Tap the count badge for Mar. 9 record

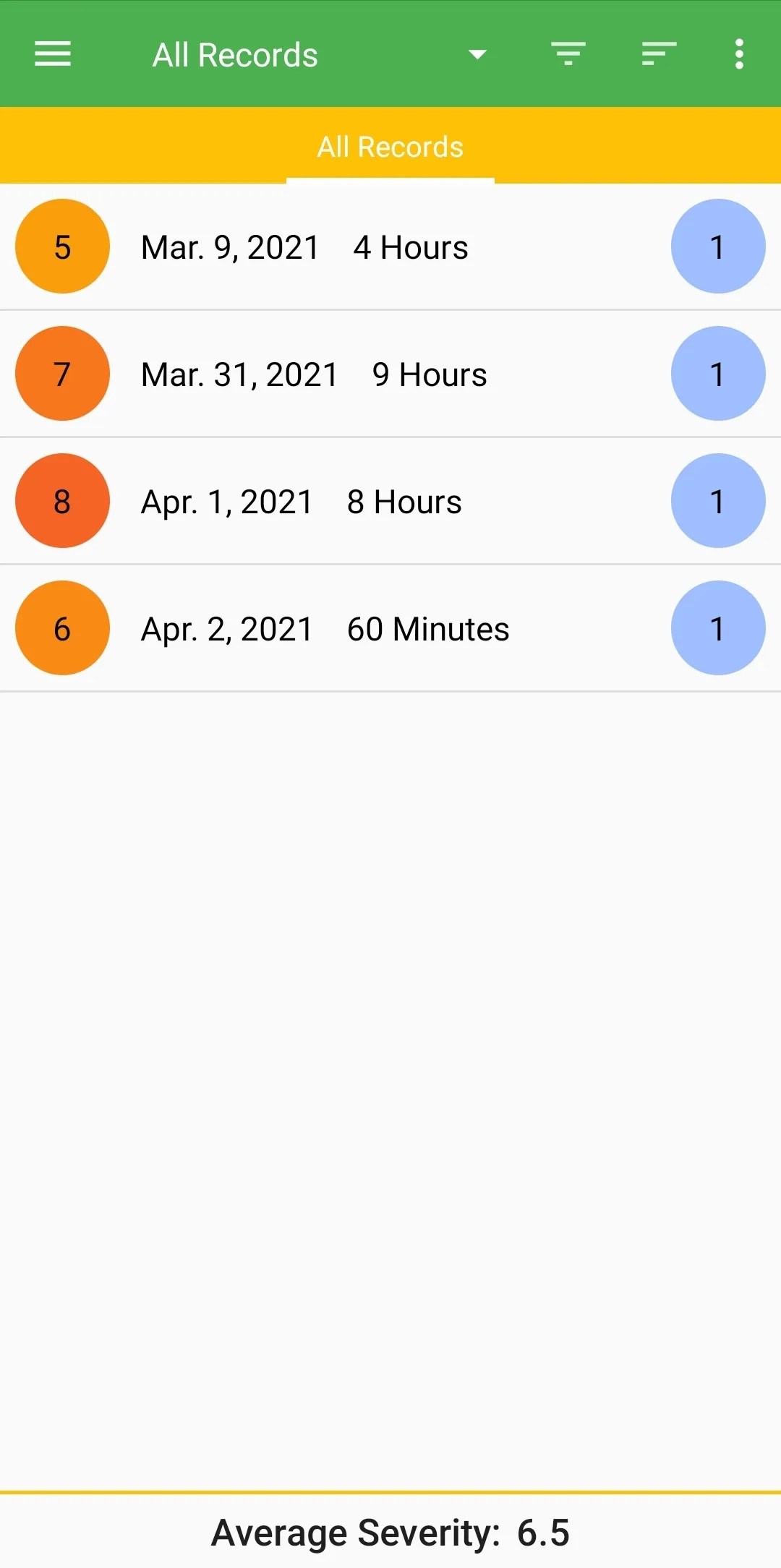[x=717, y=247]
